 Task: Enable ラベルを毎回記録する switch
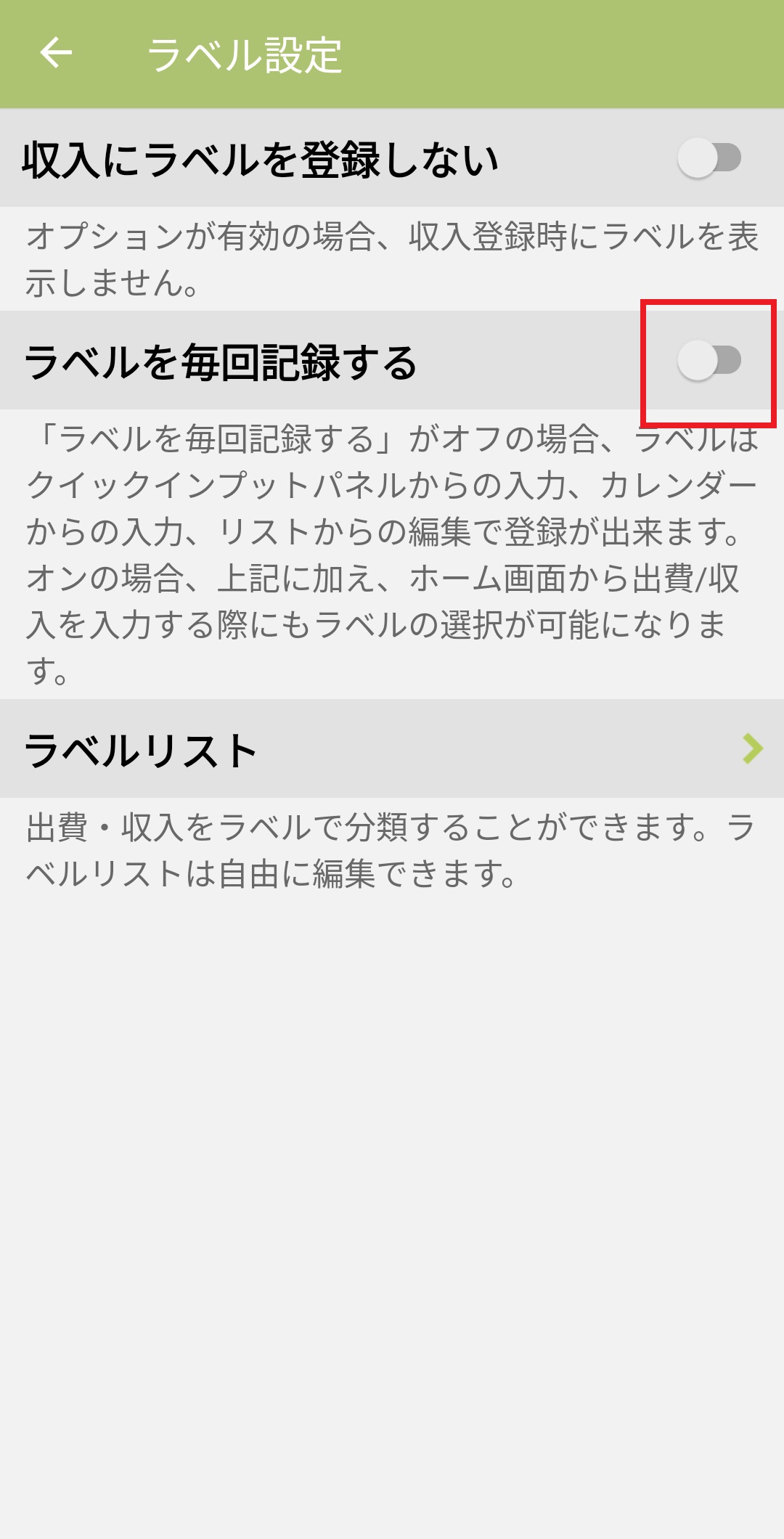click(709, 361)
